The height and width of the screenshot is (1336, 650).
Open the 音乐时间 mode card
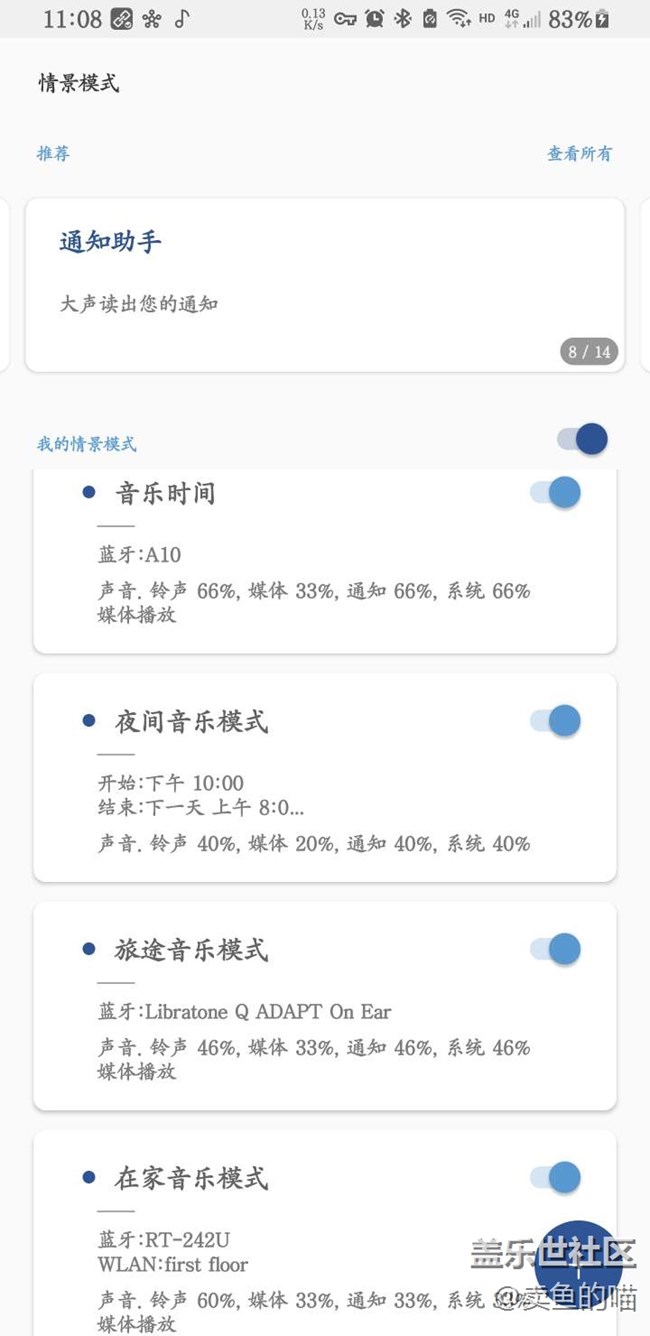coord(325,562)
